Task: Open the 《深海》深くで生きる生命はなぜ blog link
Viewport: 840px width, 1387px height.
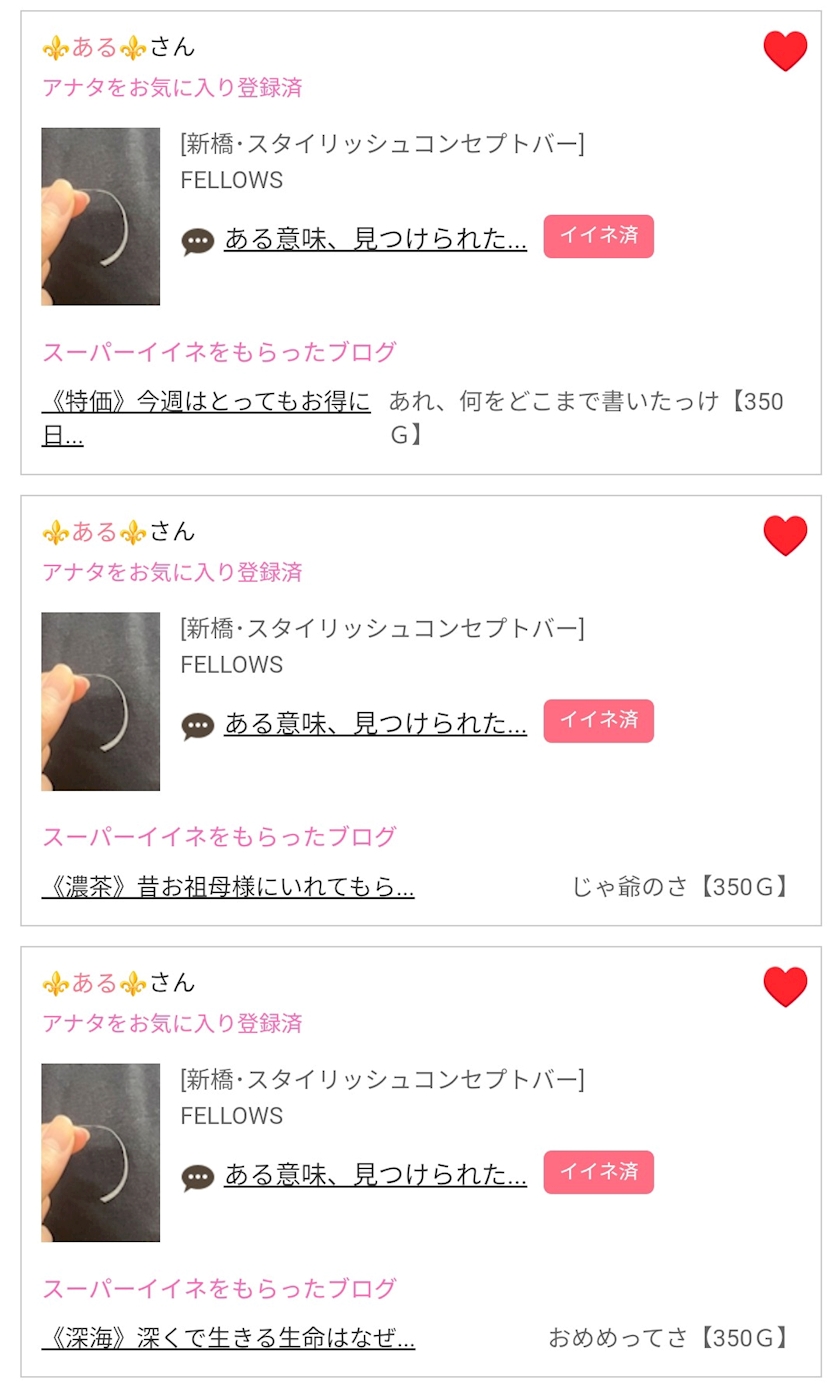Action: coord(228,1337)
